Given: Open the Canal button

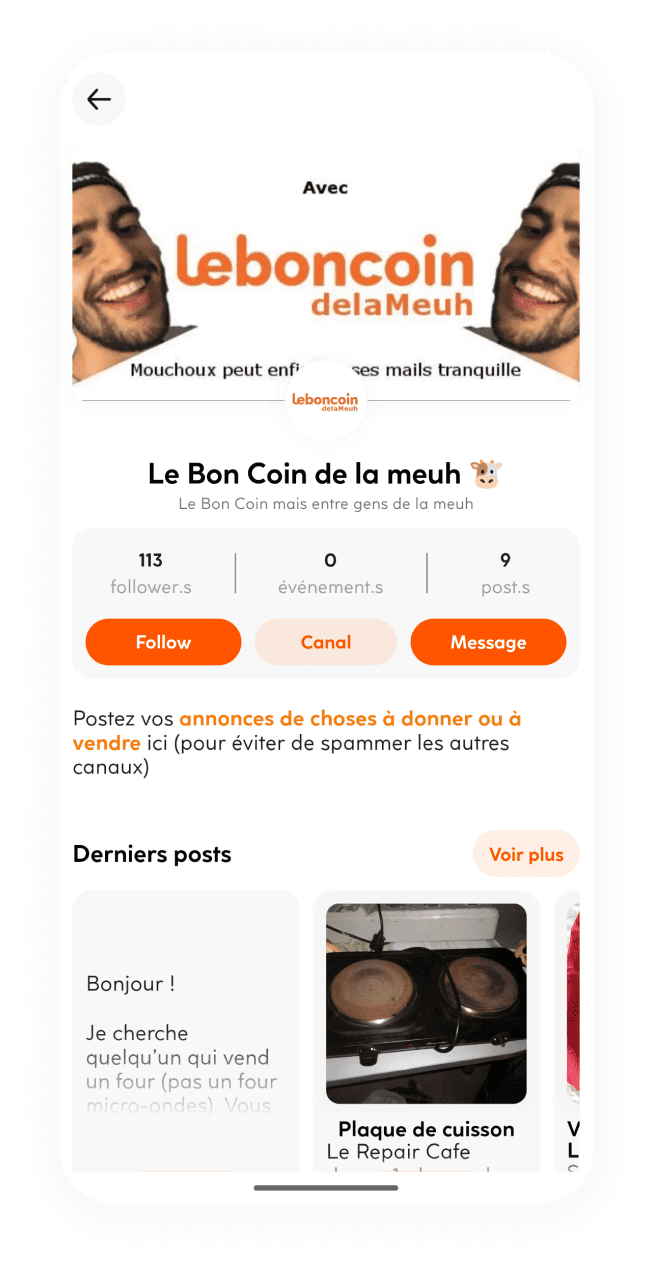Looking at the screenshot, I should [x=326, y=642].
